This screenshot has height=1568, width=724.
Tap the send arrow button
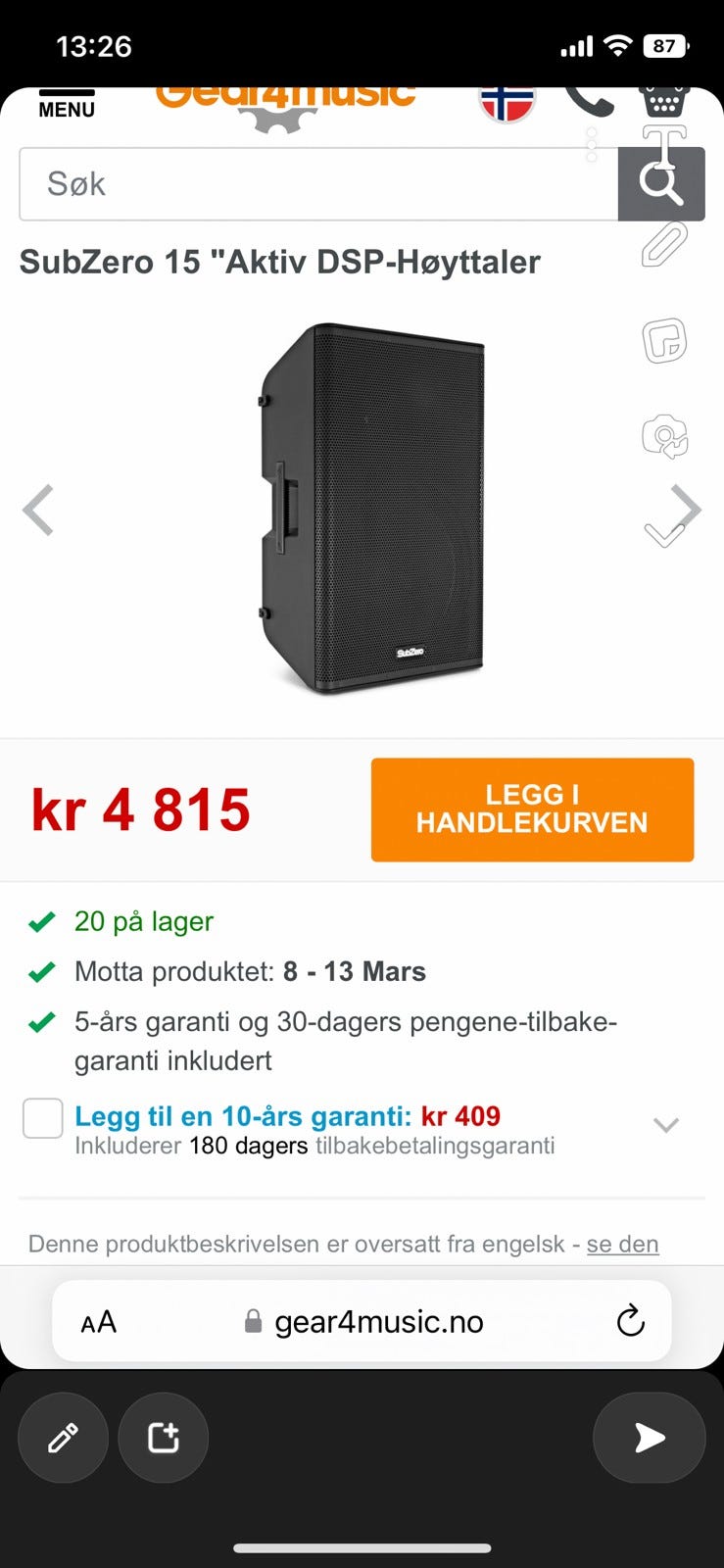pyautogui.click(x=649, y=1438)
